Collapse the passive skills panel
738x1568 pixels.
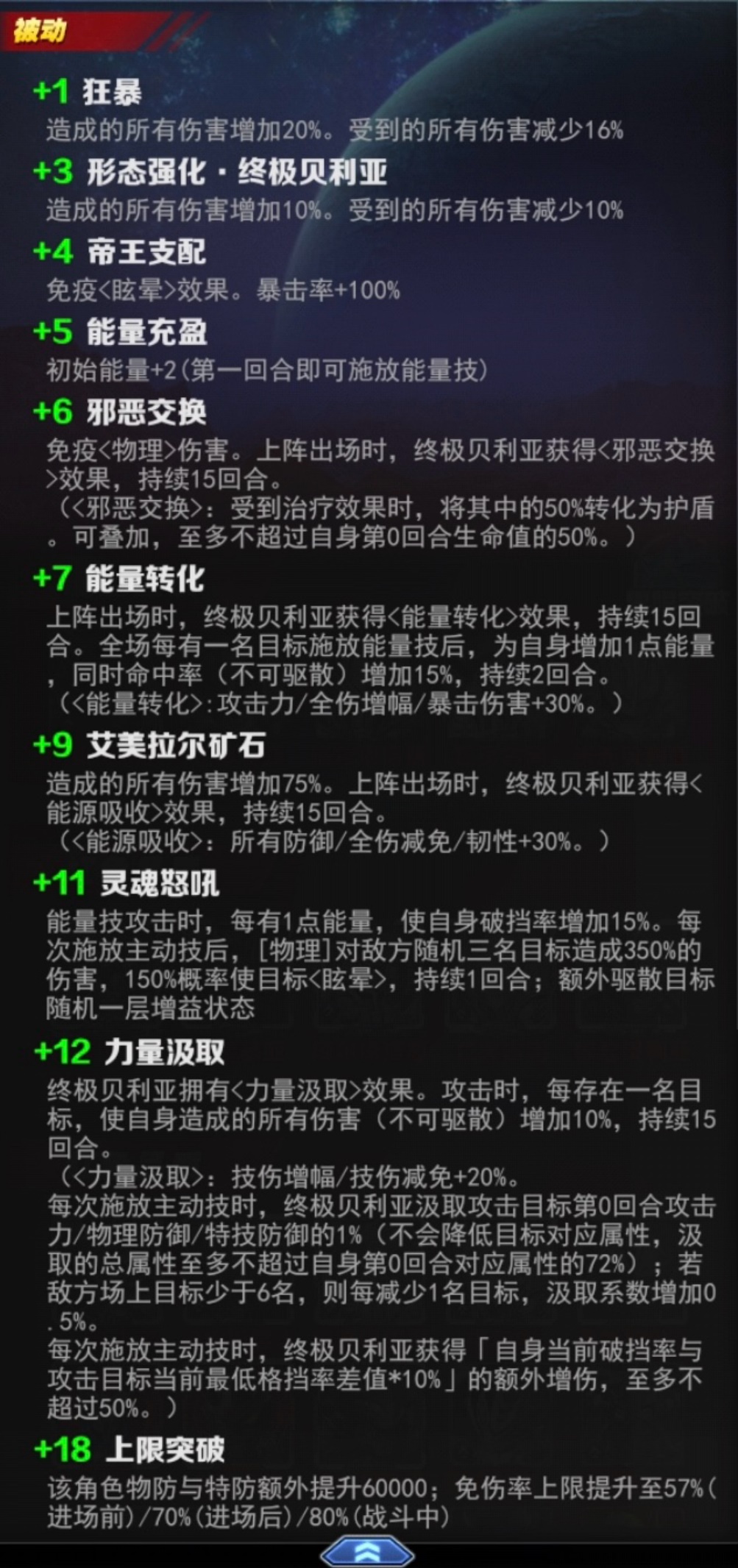[x=368, y=1552]
